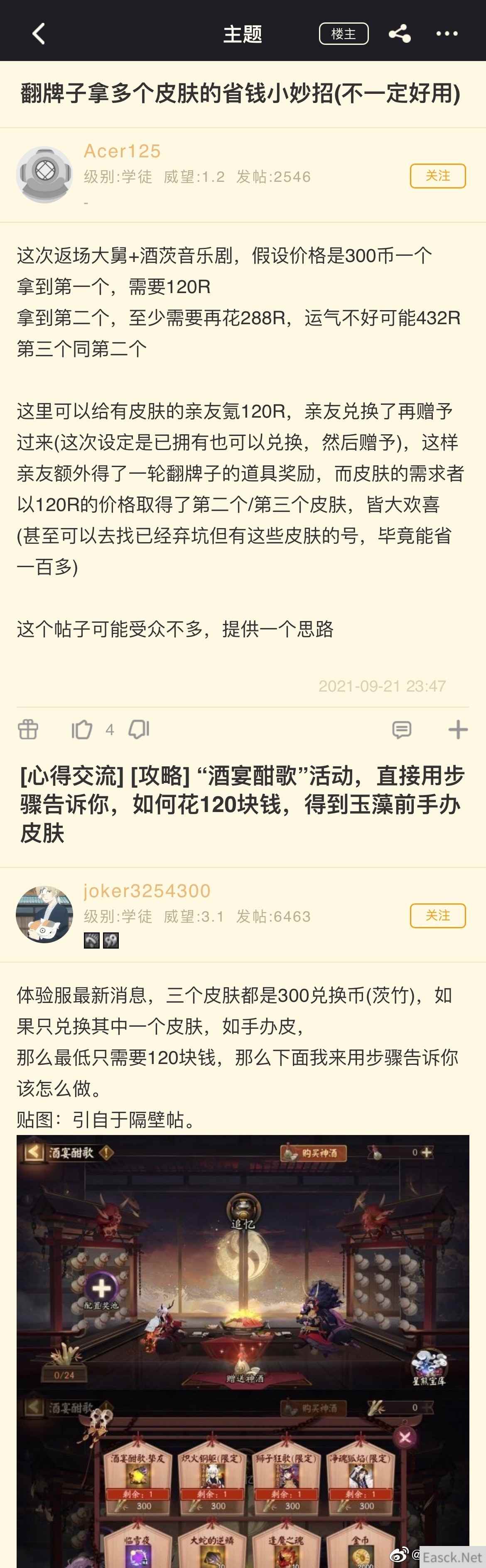The image size is (486, 1568).
Task: Dislike Acer125's post
Action: tap(139, 729)
